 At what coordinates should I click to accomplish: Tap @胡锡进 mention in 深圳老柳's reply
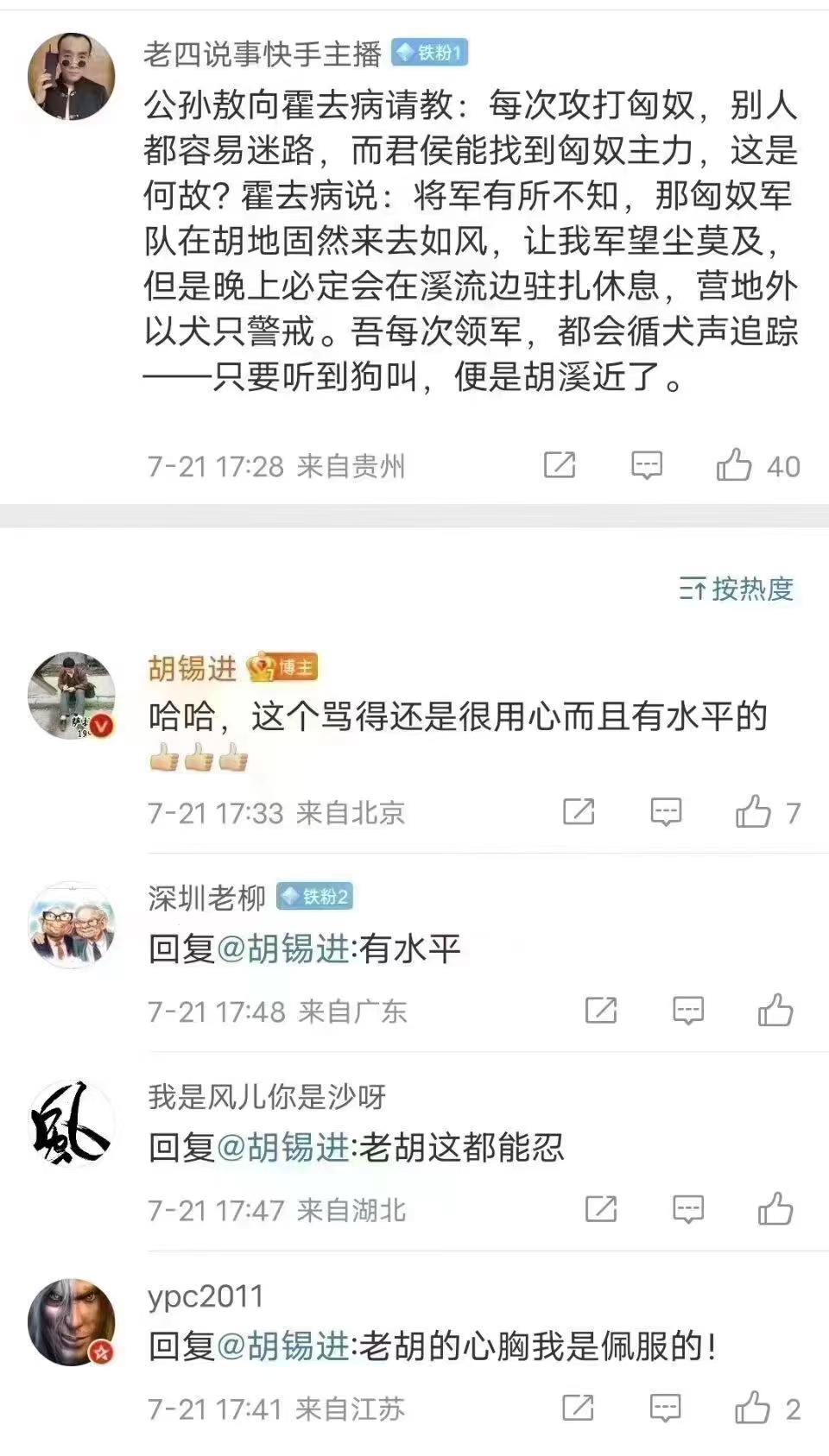(283, 949)
